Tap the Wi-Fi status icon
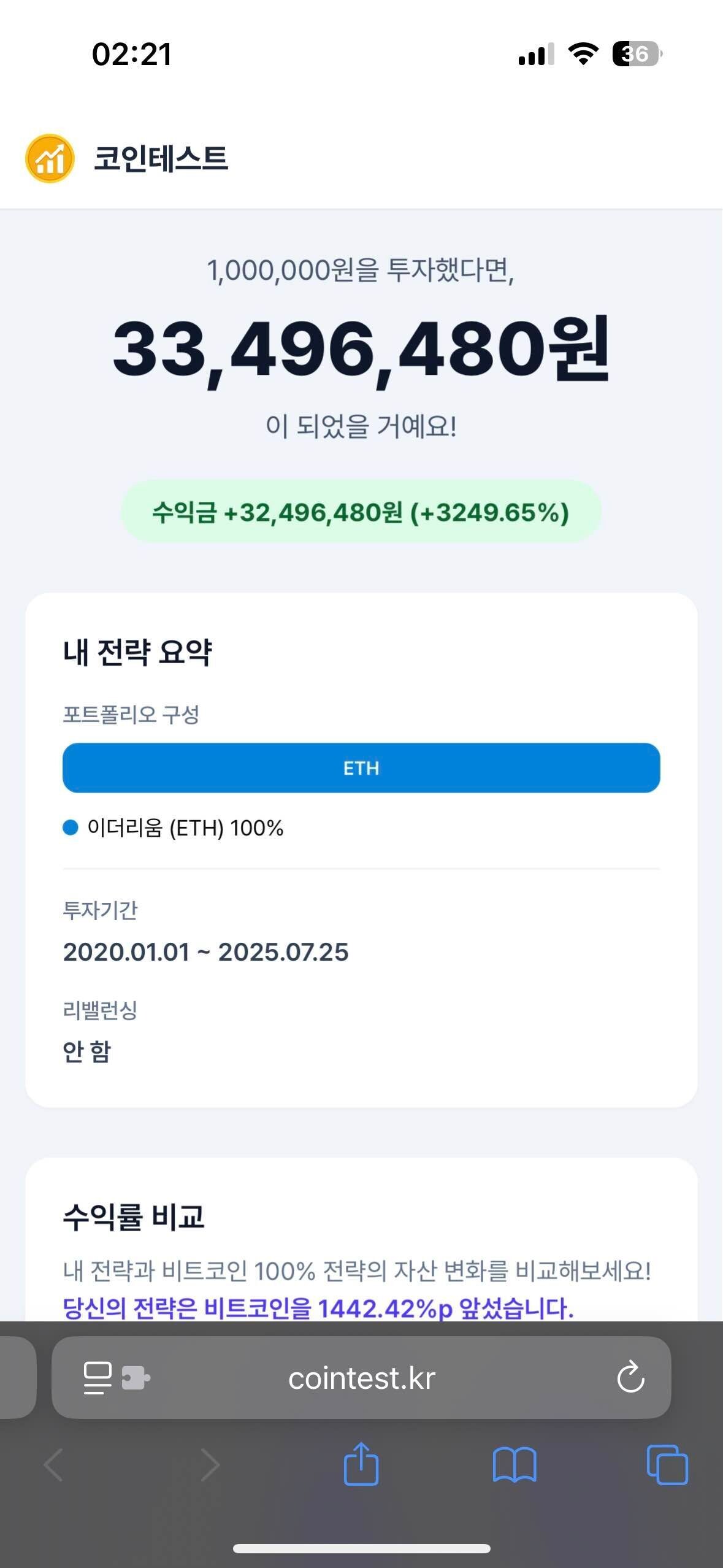The height and width of the screenshot is (1568, 723). (580, 54)
